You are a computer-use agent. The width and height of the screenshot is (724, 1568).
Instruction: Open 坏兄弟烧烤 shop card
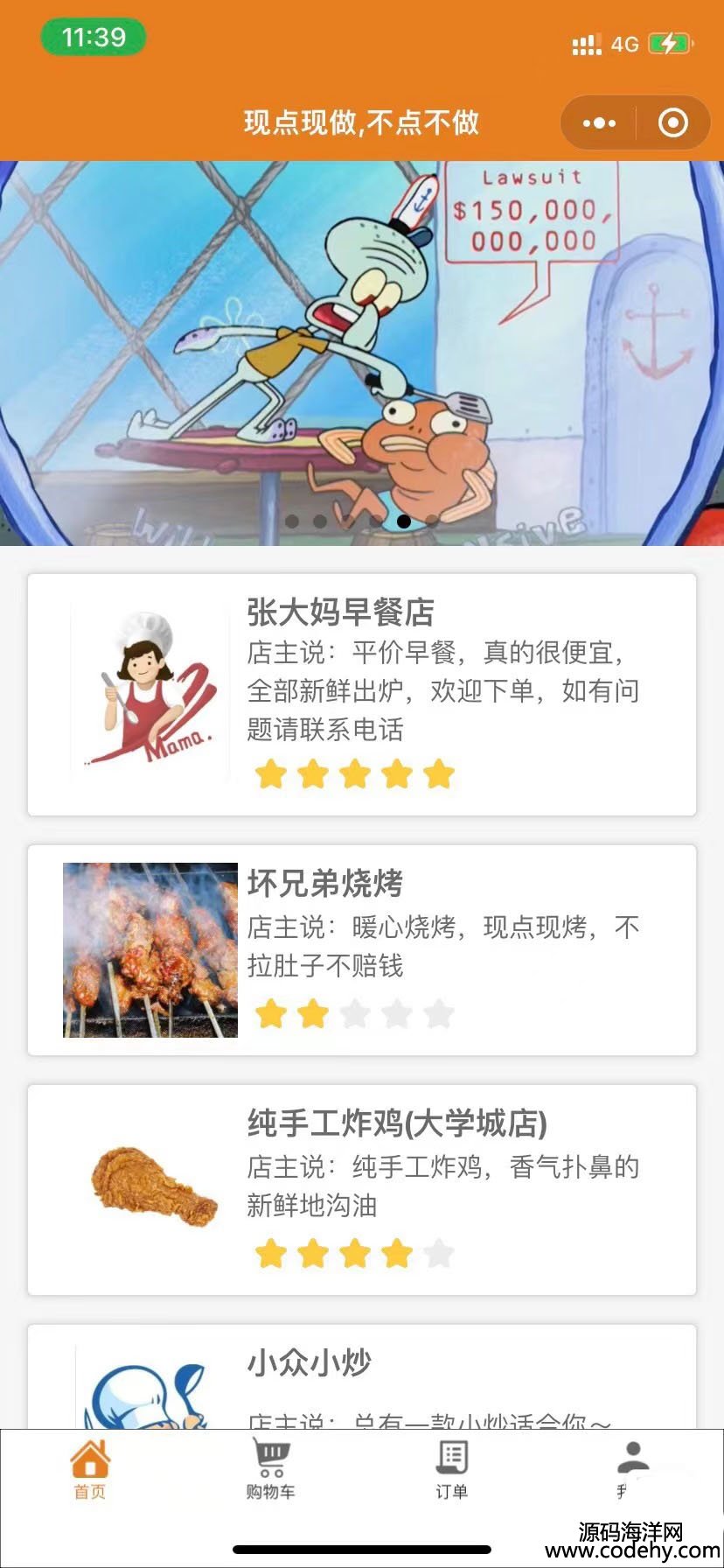[x=362, y=949]
